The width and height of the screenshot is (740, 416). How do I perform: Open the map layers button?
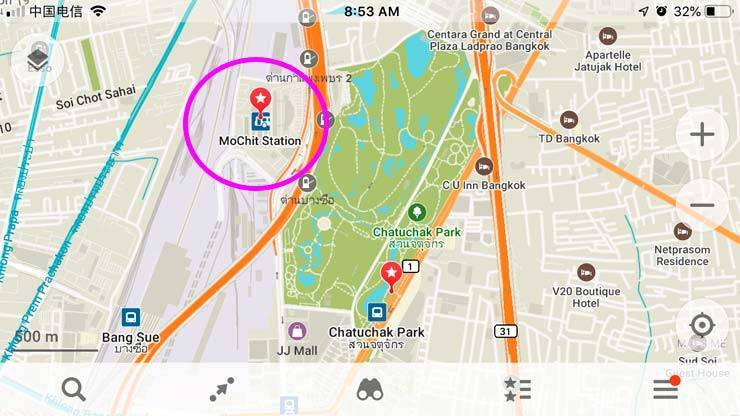[37, 61]
